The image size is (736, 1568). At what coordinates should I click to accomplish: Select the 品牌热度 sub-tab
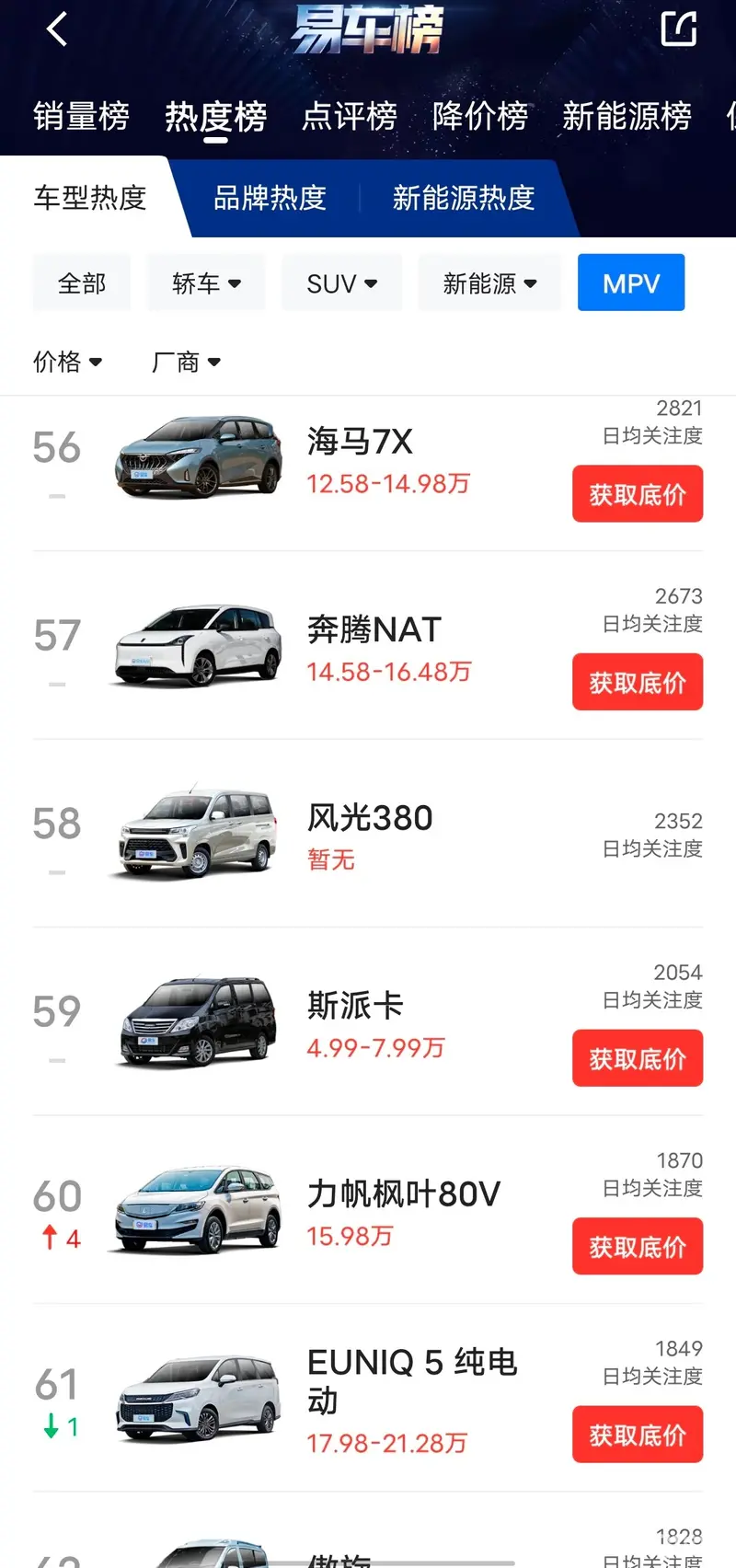point(270,198)
